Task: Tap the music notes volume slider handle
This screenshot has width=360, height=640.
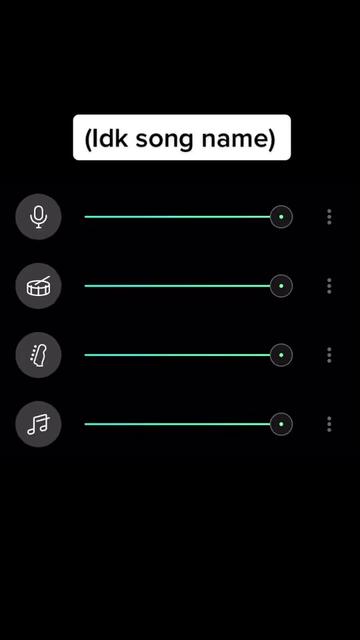Action: tap(281, 424)
